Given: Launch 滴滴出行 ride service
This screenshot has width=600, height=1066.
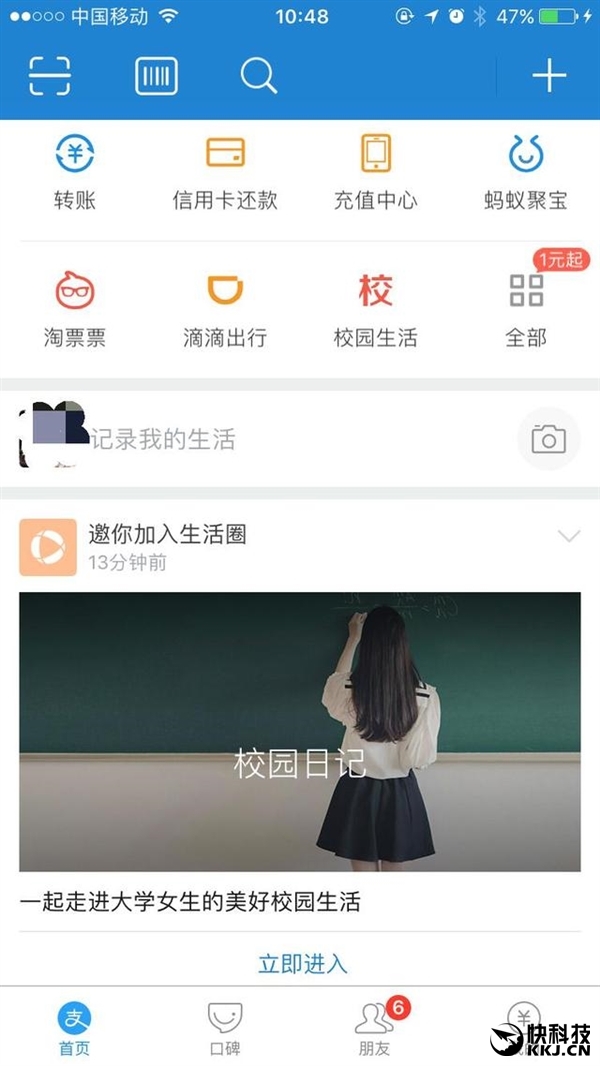Looking at the screenshot, I should pos(225,309).
